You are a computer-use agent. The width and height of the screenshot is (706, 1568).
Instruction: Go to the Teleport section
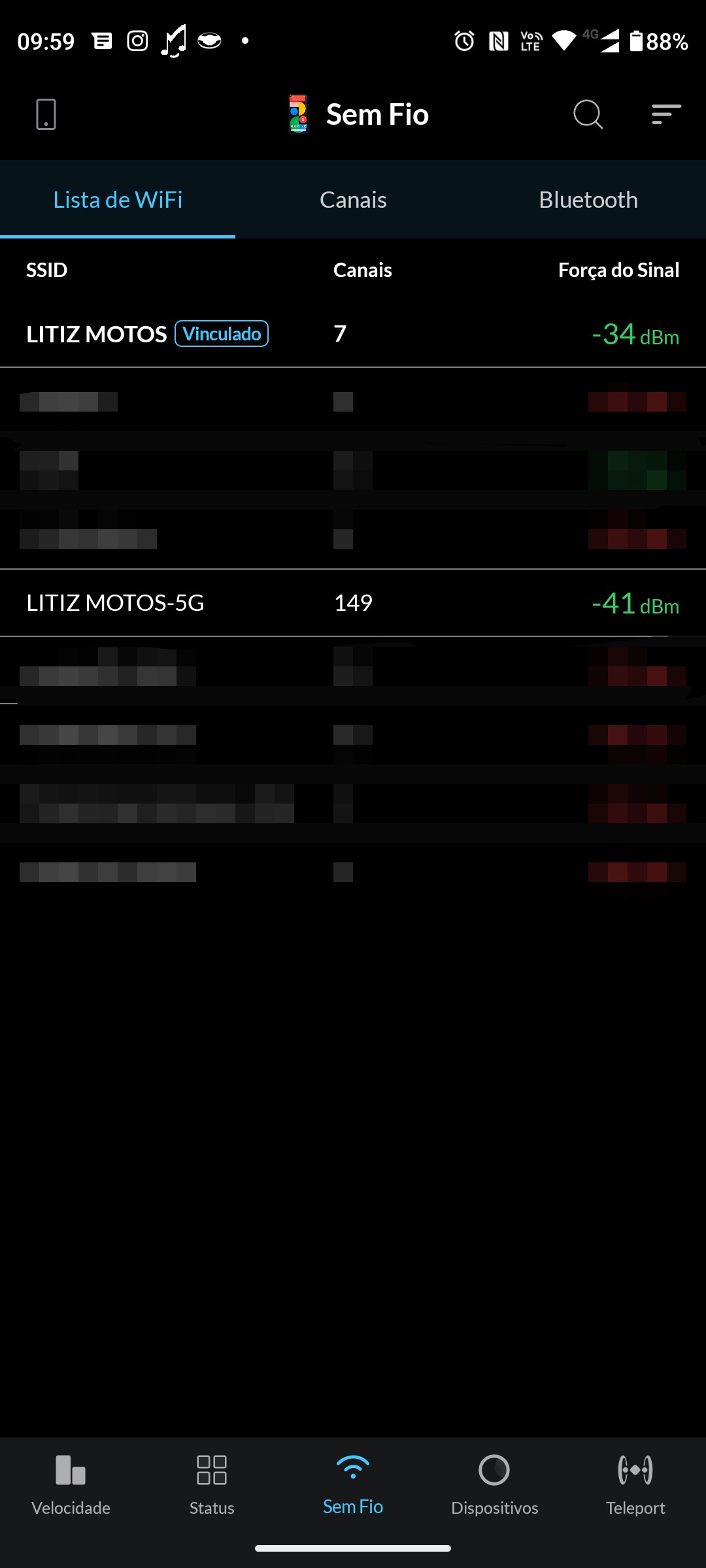[635, 1484]
